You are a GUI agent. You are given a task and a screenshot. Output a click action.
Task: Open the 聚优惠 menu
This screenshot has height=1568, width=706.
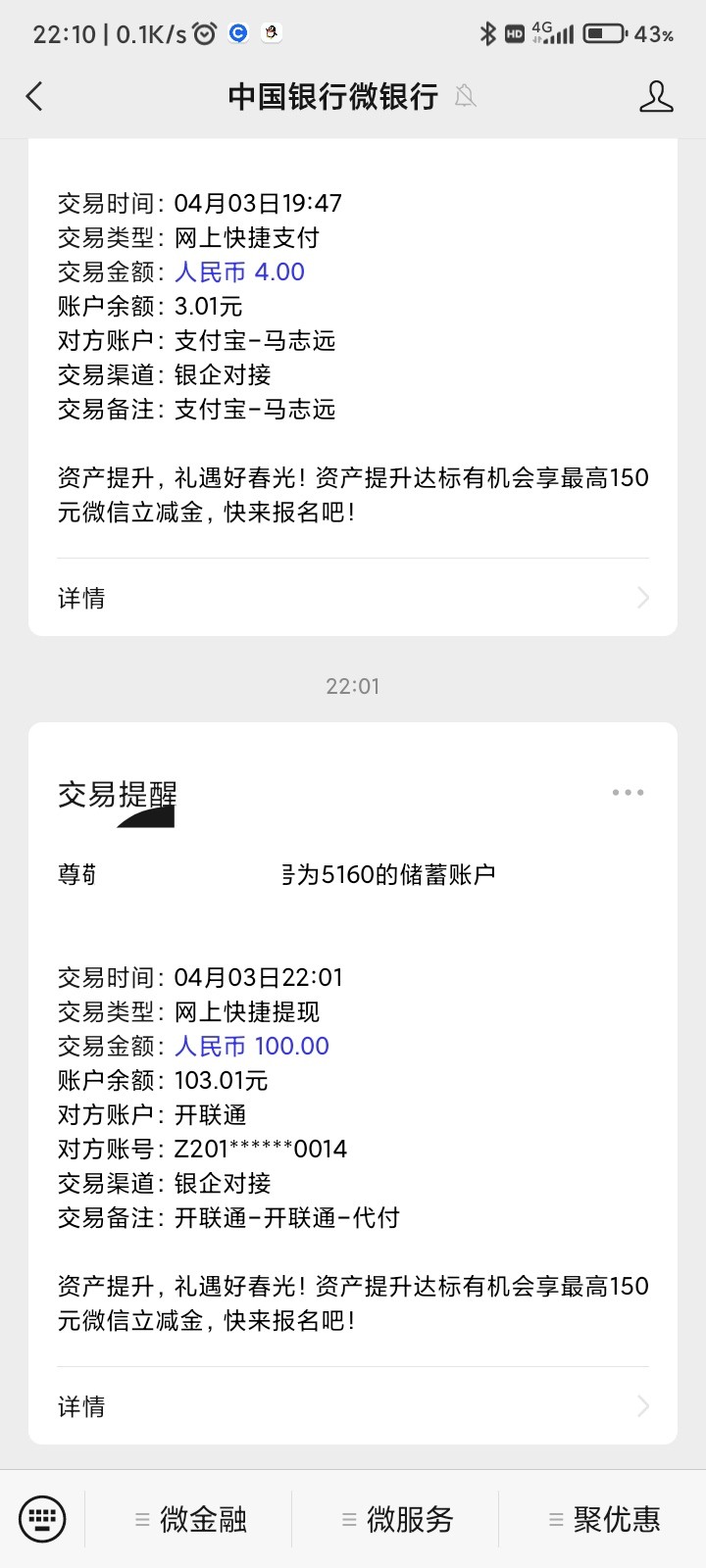605,1519
